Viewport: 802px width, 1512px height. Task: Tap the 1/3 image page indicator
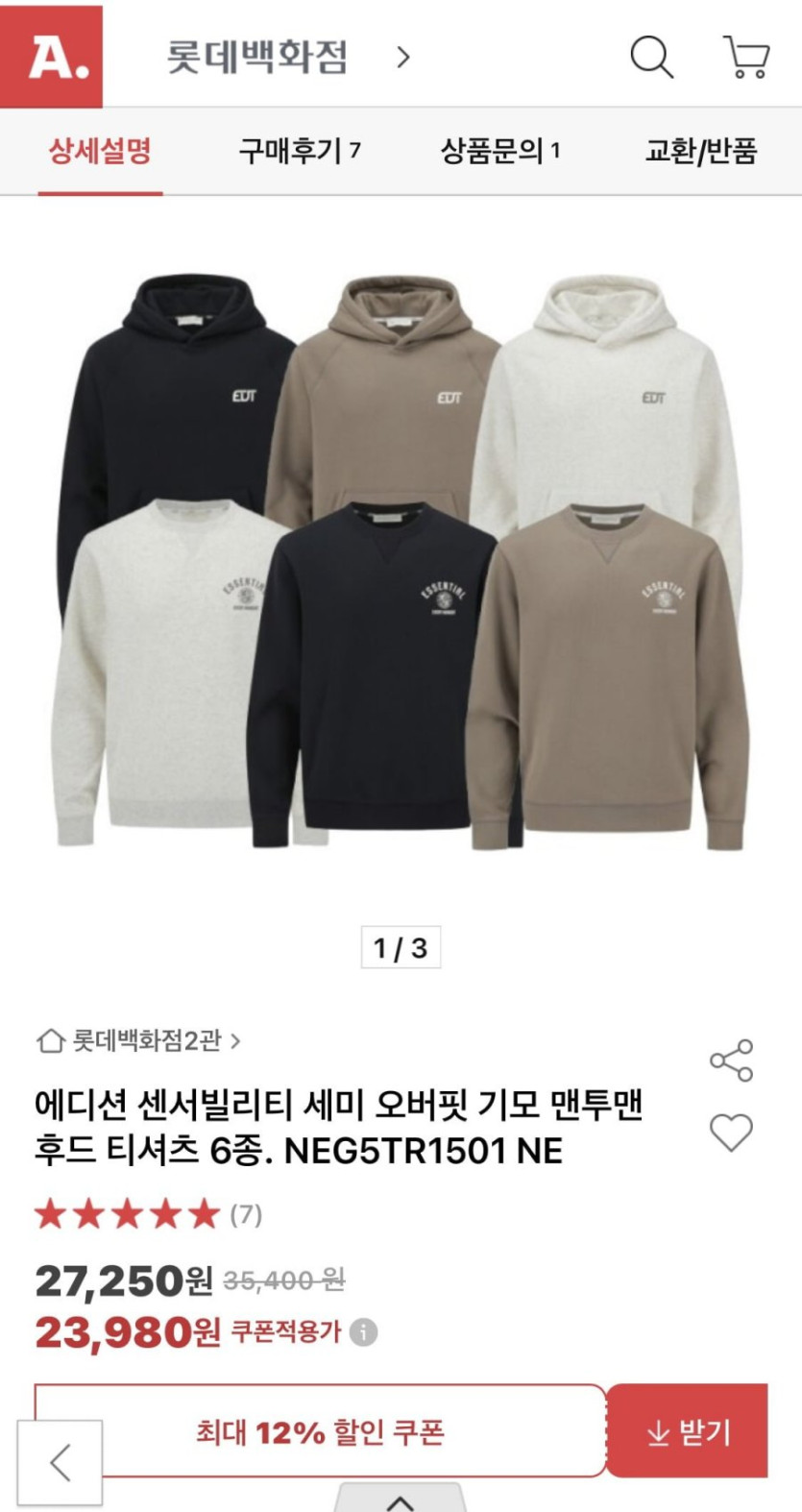click(x=401, y=945)
